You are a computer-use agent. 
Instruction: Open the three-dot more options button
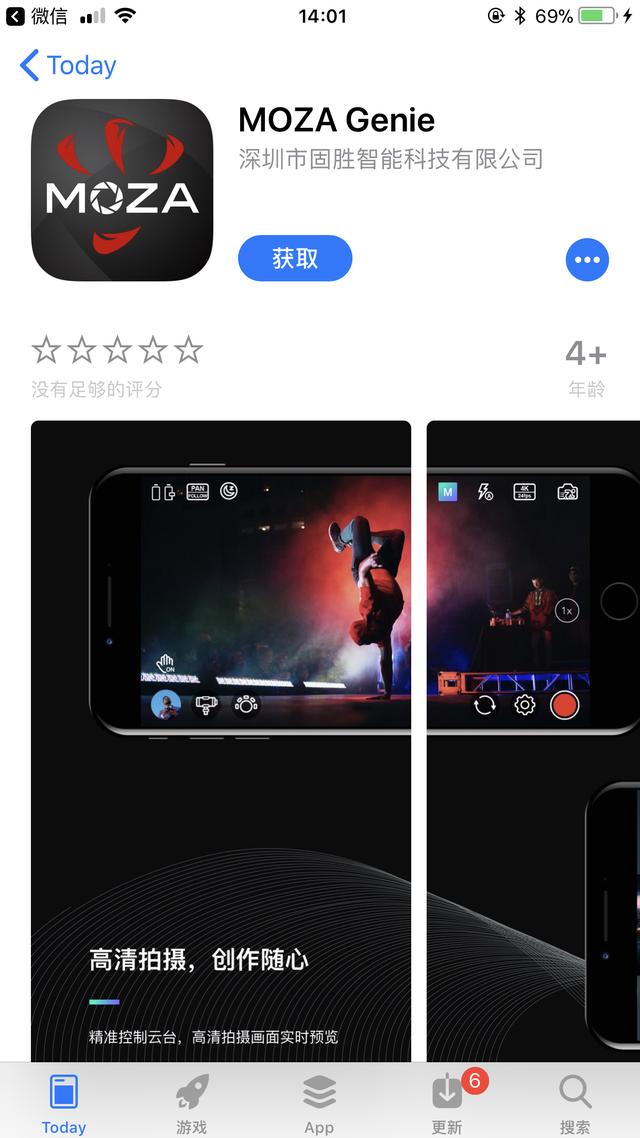[587, 259]
